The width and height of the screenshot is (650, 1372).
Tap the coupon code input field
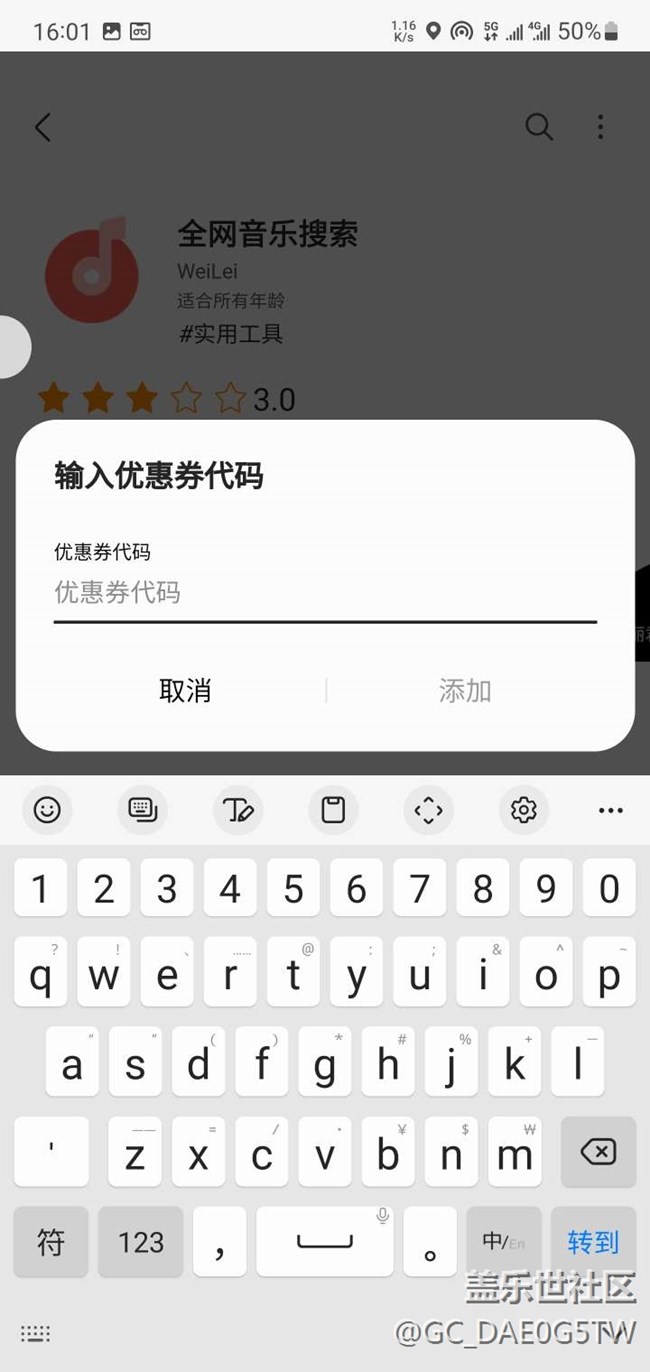coord(325,593)
